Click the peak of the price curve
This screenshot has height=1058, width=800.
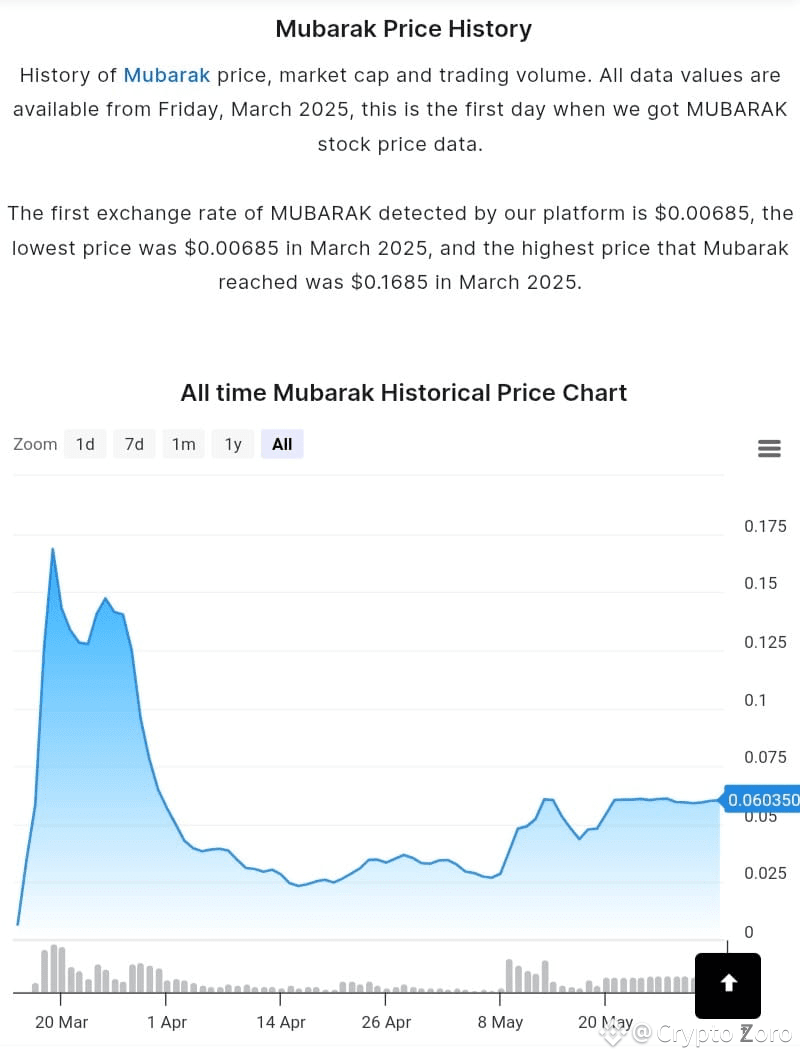[x=53, y=548]
